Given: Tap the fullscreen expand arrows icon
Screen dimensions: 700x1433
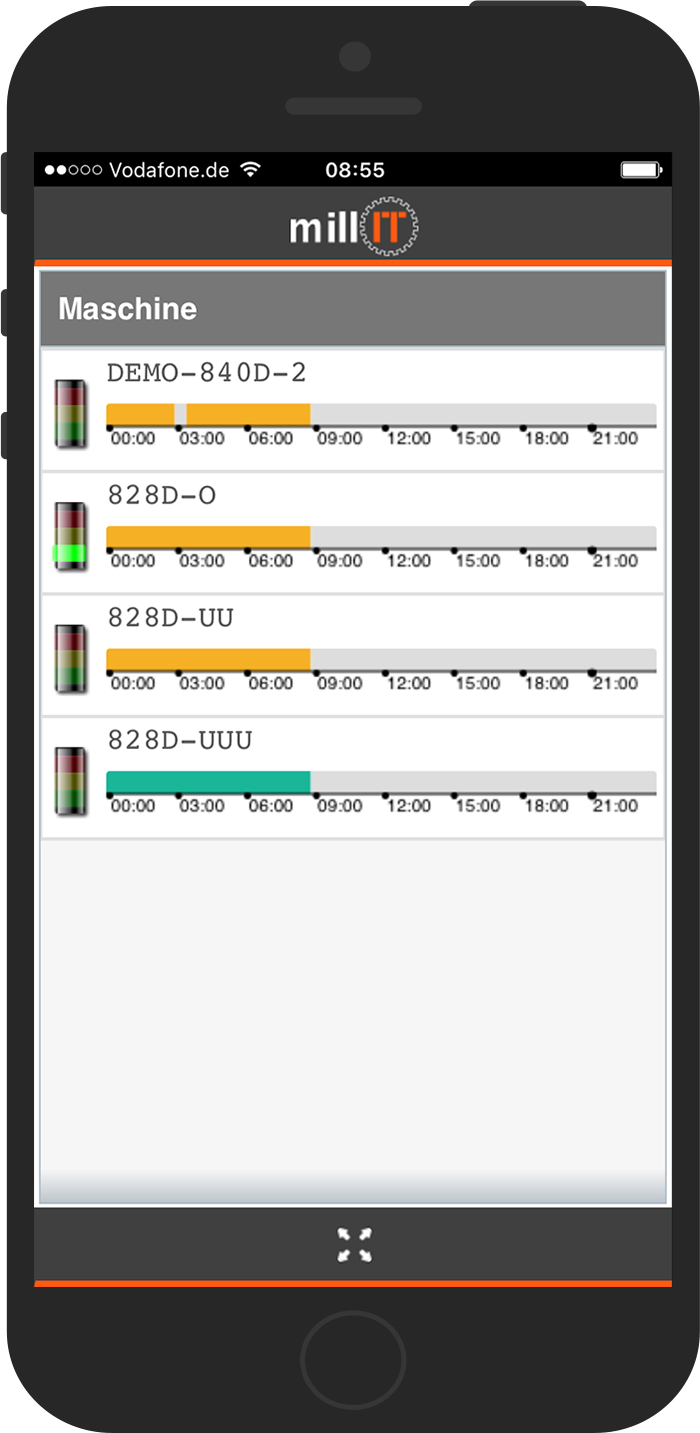Looking at the screenshot, I should tap(354, 1244).
